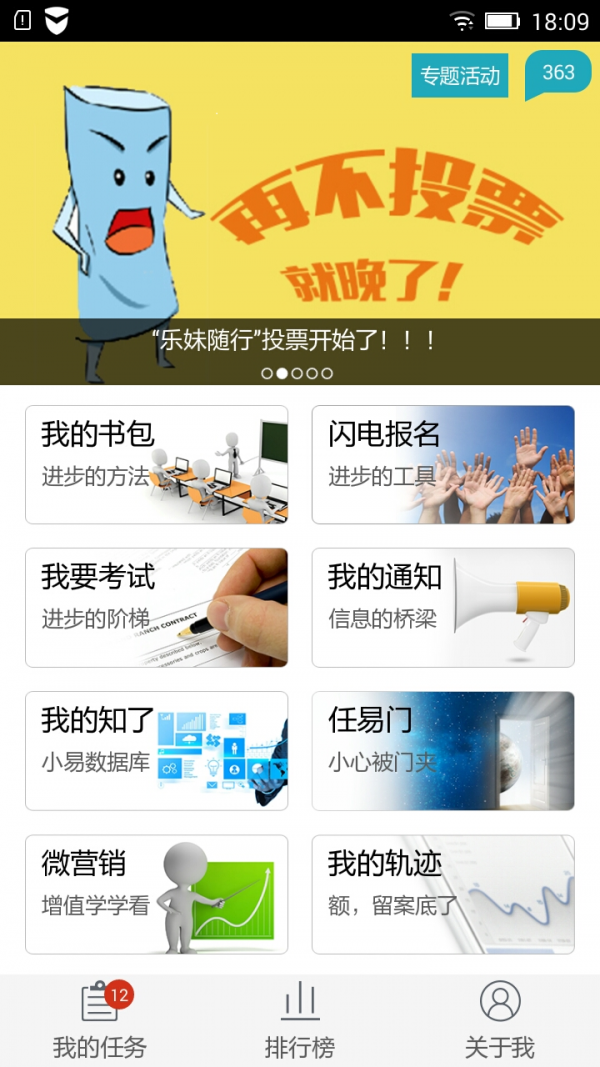Screen dimensions: 600x1067
Task: Open the 闪电报名 card
Action: pyautogui.click(x=443, y=464)
